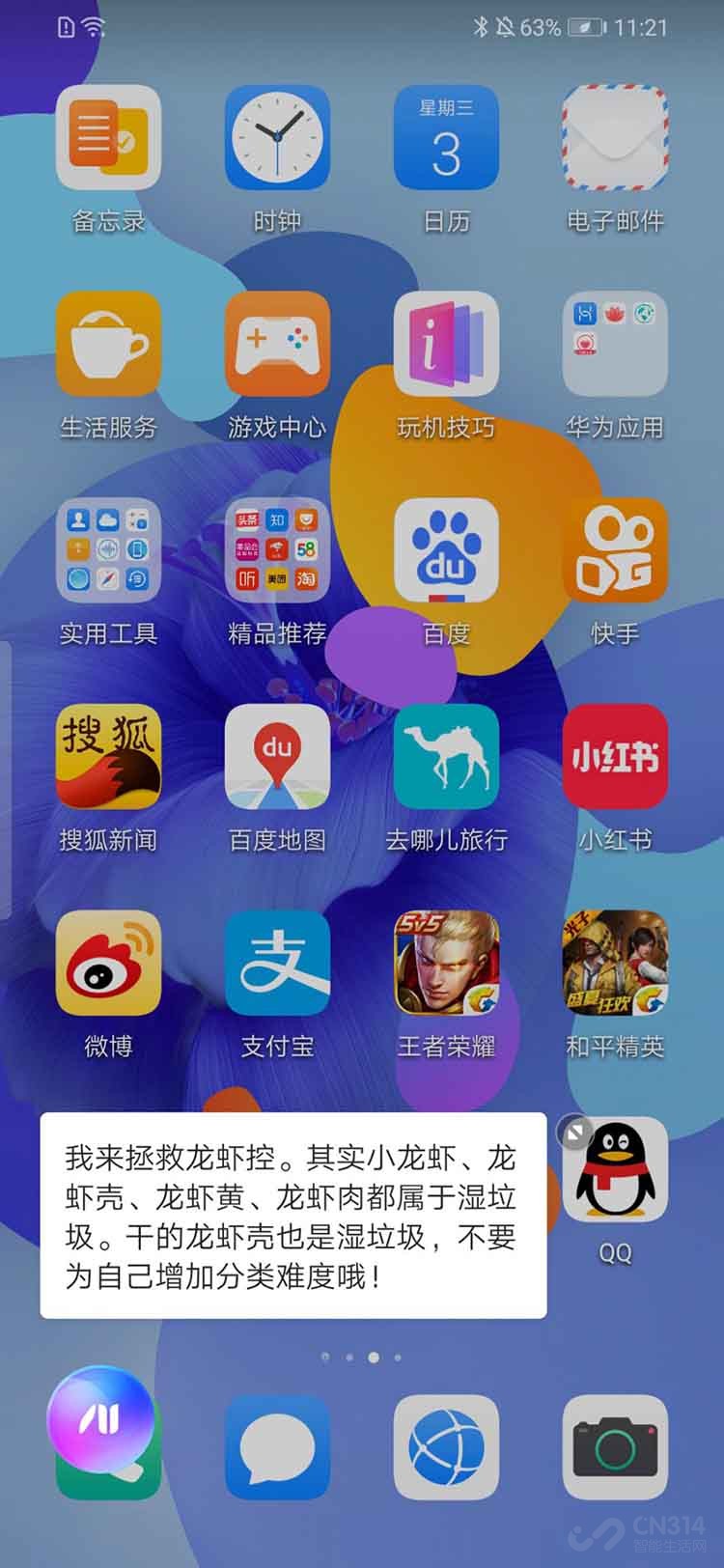Open the QQ app
Screen dimensions: 724x1568
pyautogui.click(x=615, y=1170)
